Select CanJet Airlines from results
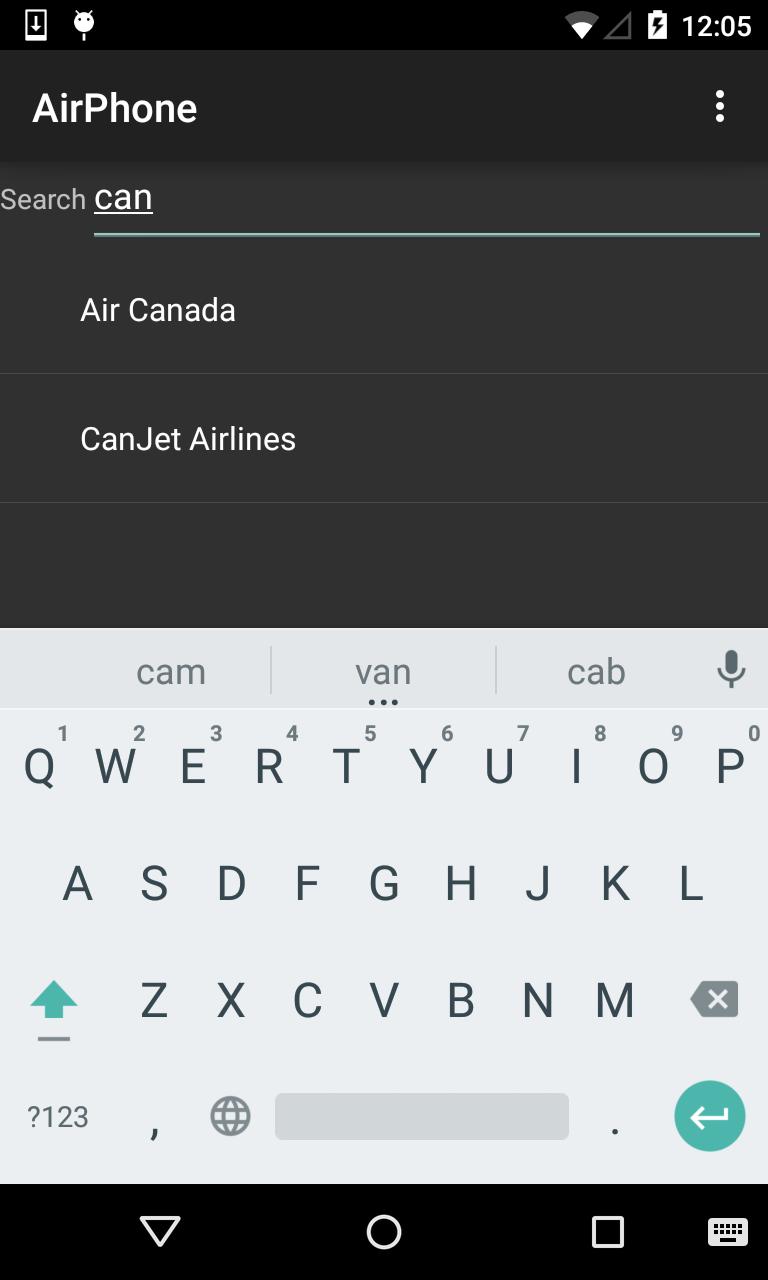Image resolution: width=768 pixels, height=1280 pixels. pos(384,439)
